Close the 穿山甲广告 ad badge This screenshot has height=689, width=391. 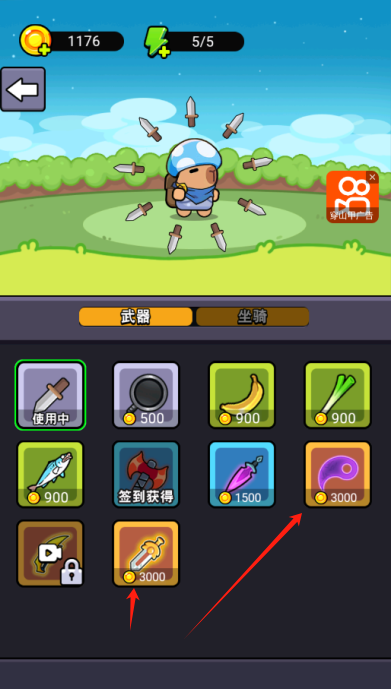point(372,177)
